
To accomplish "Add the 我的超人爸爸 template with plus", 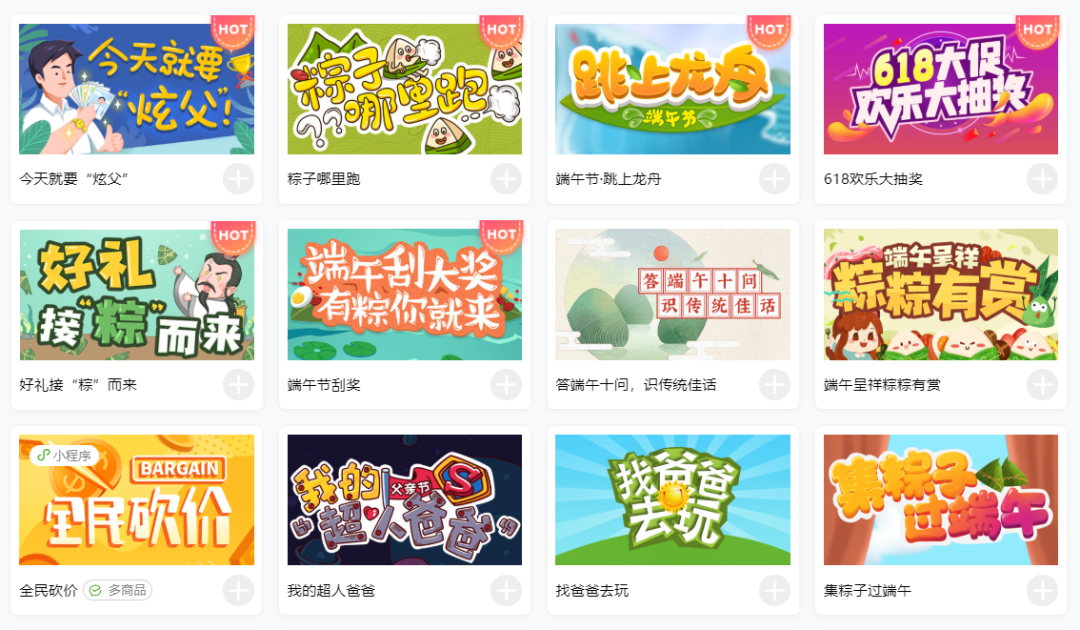I will [x=506, y=590].
